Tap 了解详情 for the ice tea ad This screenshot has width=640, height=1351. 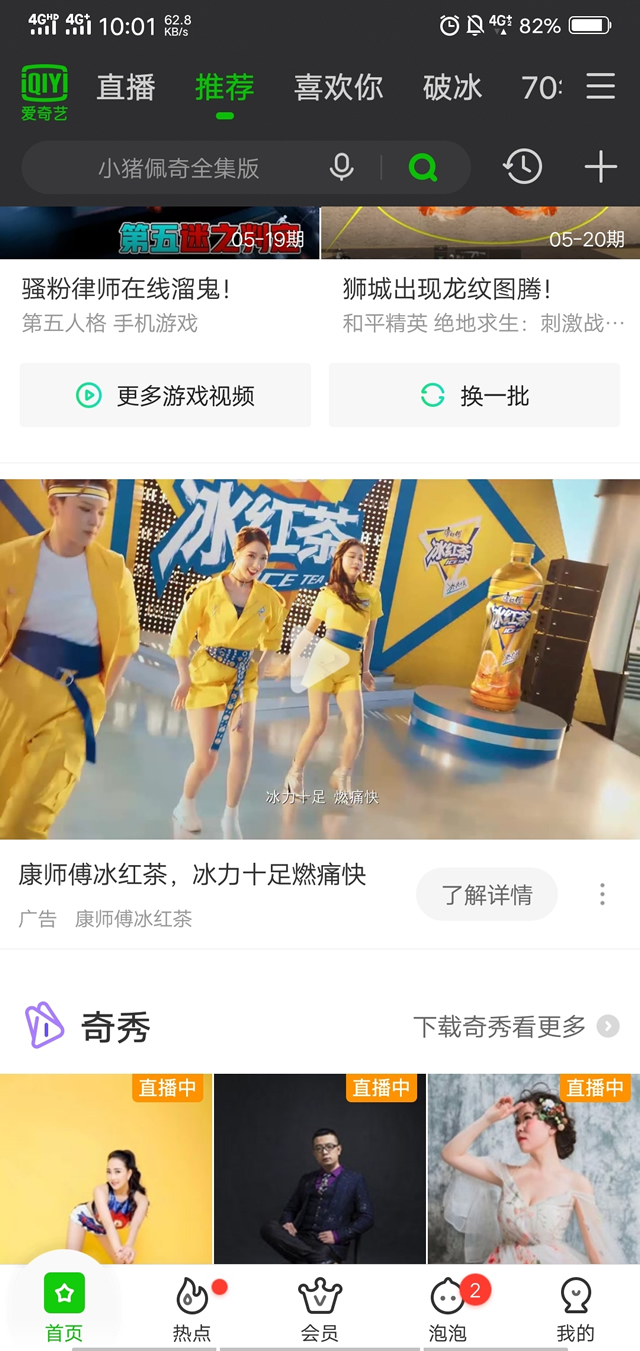click(x=487, y=894)
